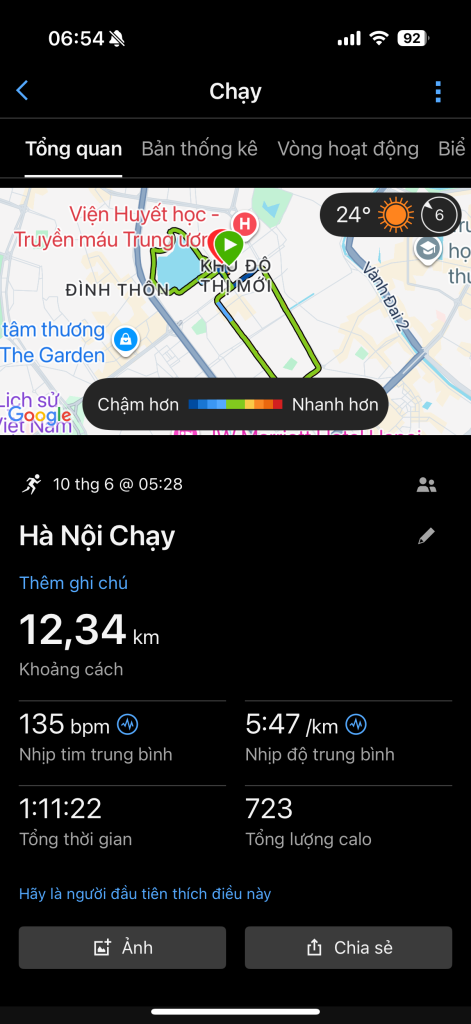
Task: Select the Tổng quan tab
Action: point(73,149)
